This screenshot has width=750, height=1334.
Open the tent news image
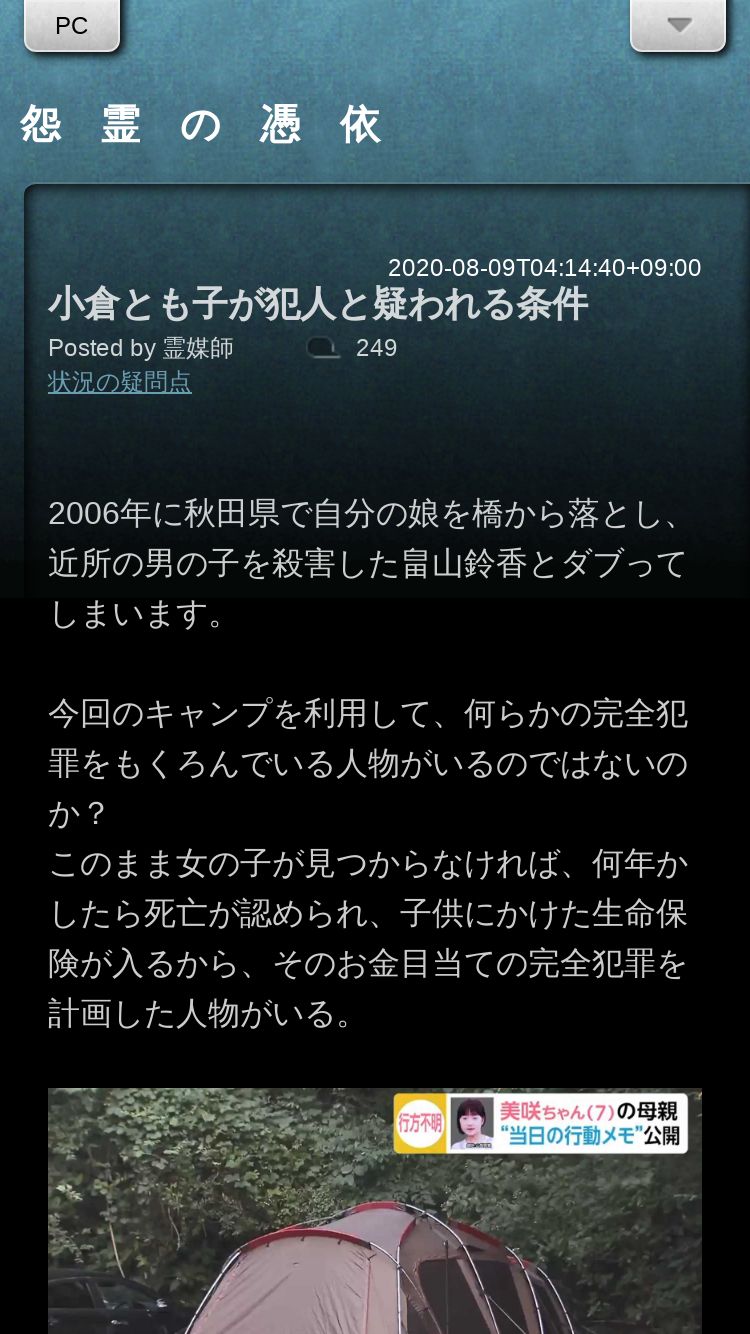(x=374, y=1210)
